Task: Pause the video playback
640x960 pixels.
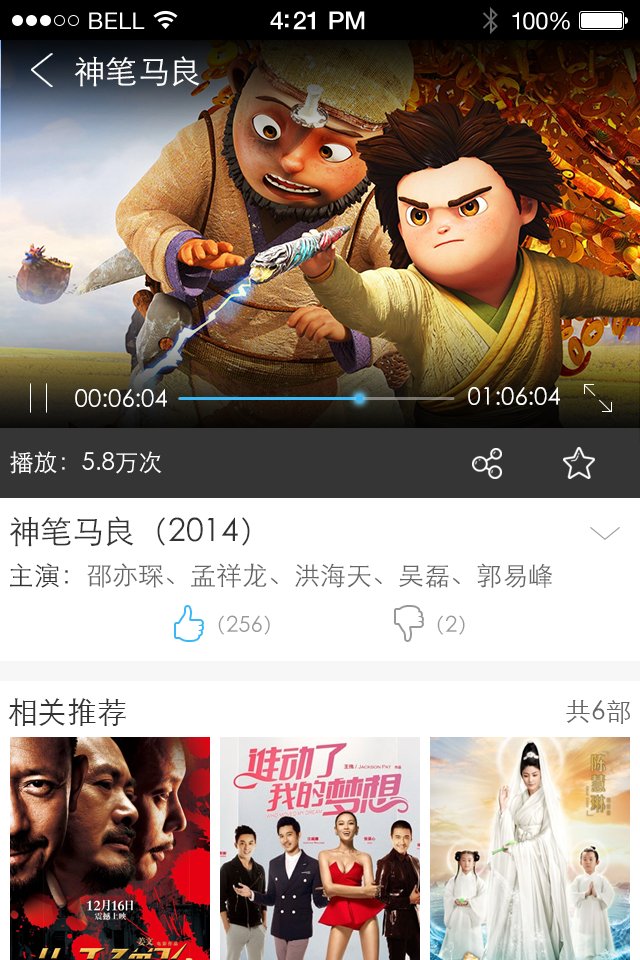Action: click(x=39, y=398)
